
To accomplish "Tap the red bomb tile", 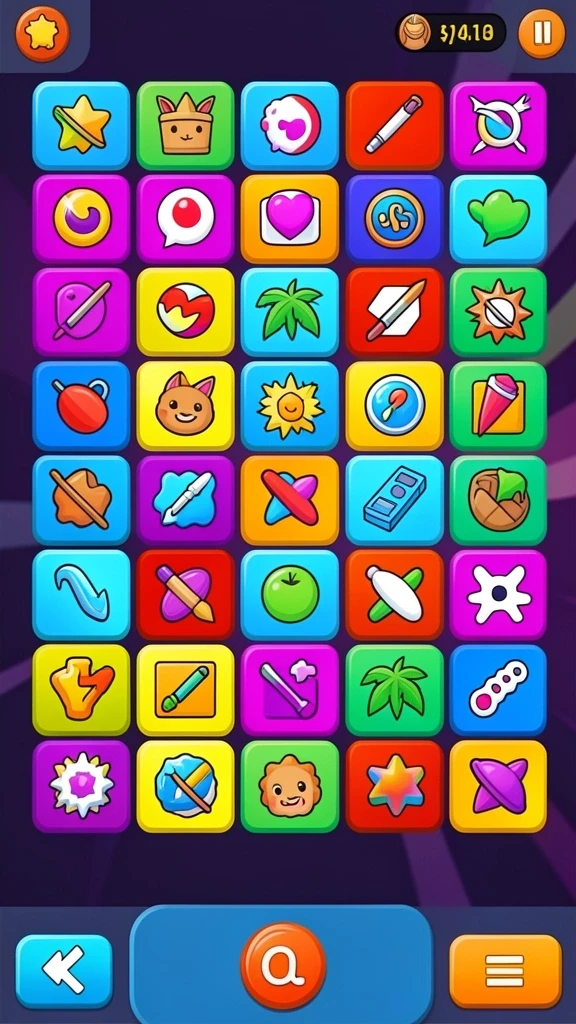I will 82,406.
